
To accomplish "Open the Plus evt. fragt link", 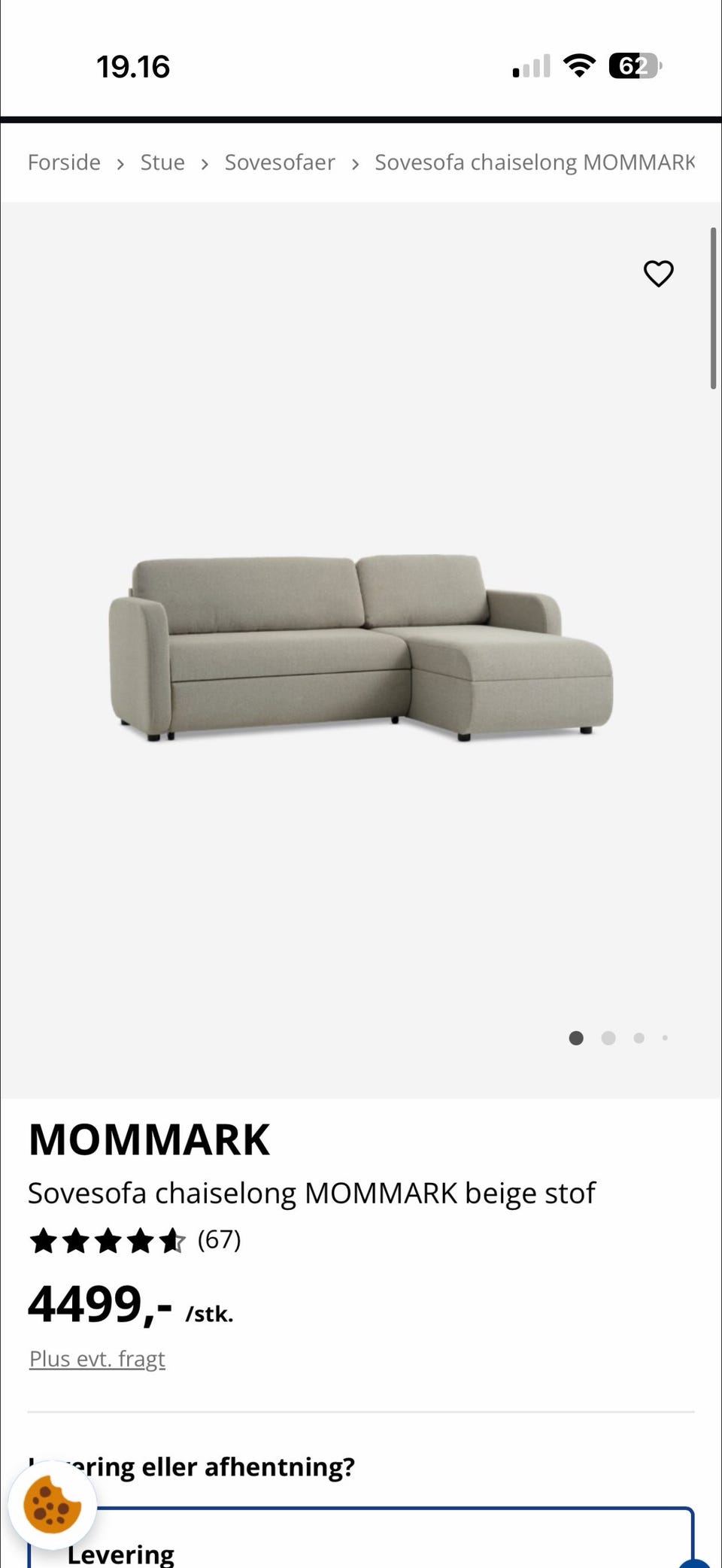I will (x=97, y=1359).
